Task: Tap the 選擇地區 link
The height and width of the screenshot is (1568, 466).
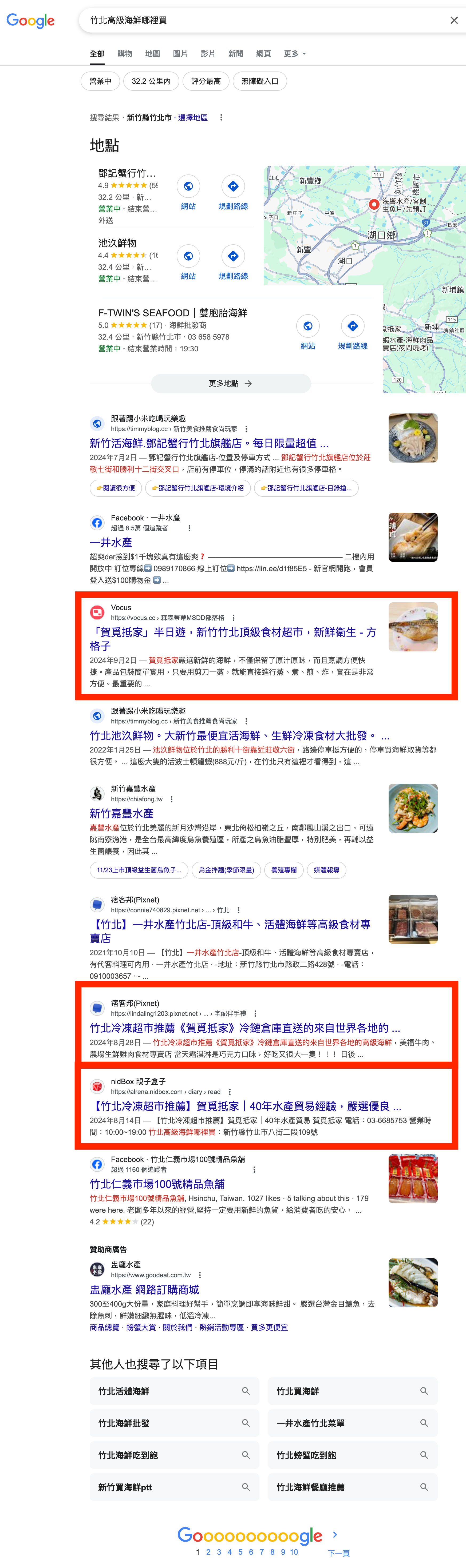Action: click(192, 117)
